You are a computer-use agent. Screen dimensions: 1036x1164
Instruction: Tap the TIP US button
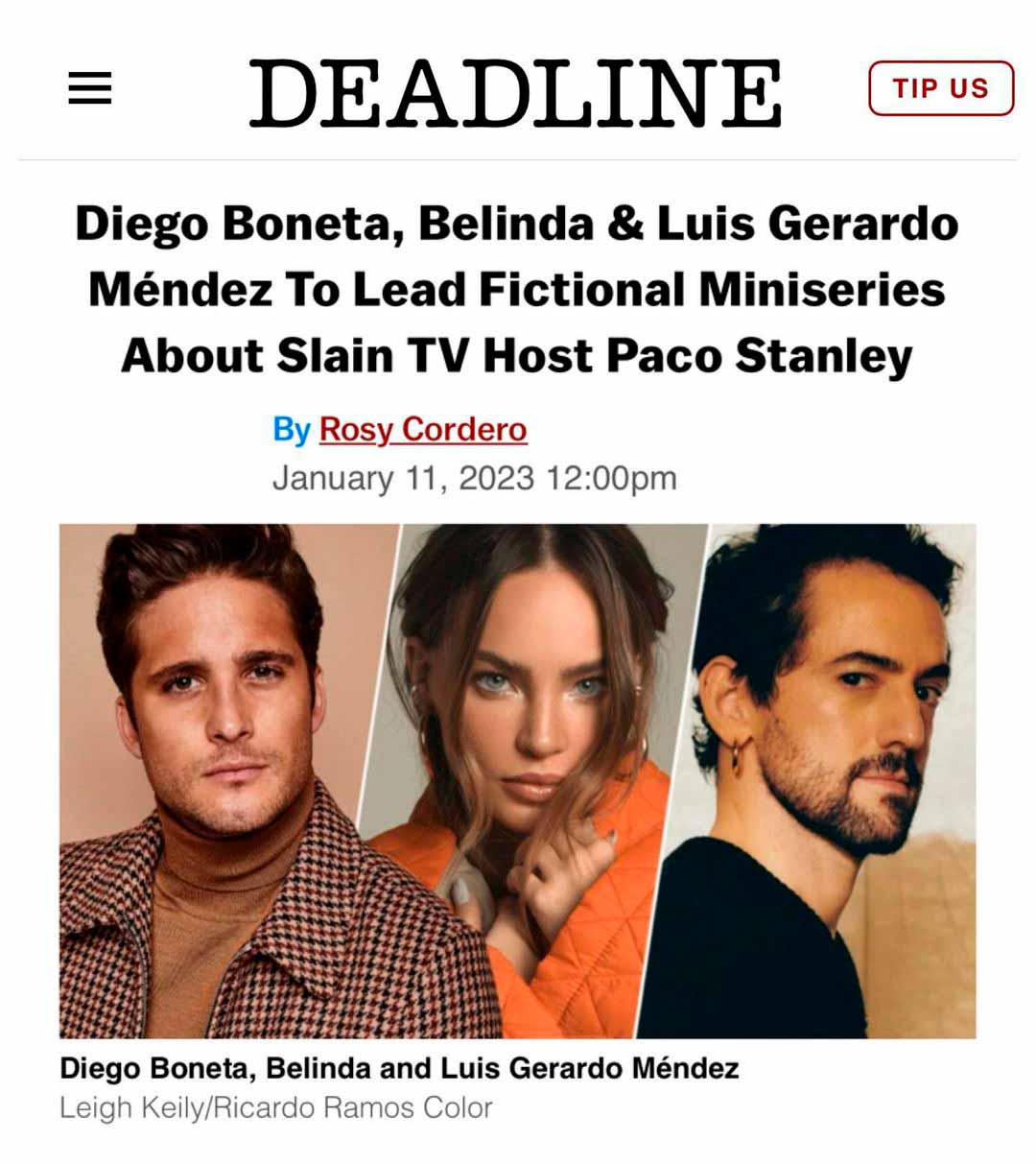click(x=940, y=88)
